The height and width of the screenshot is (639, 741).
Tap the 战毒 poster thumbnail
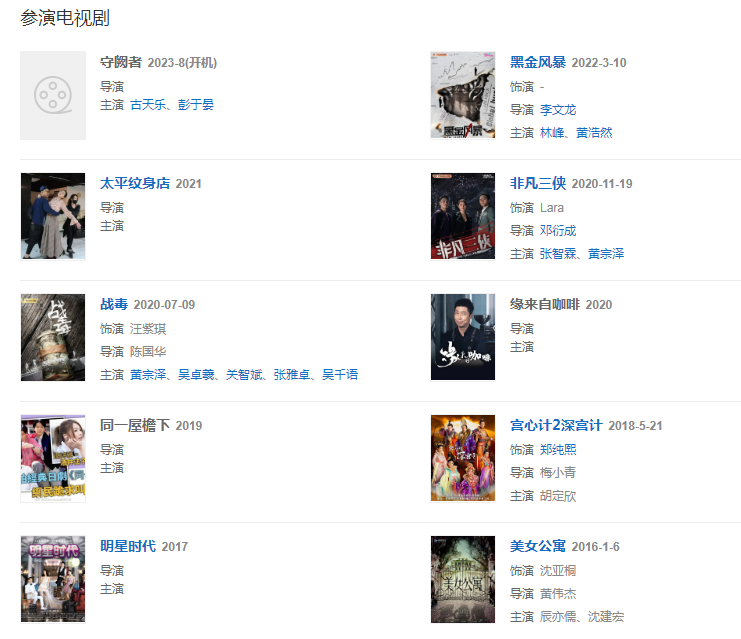pos(53,337)
